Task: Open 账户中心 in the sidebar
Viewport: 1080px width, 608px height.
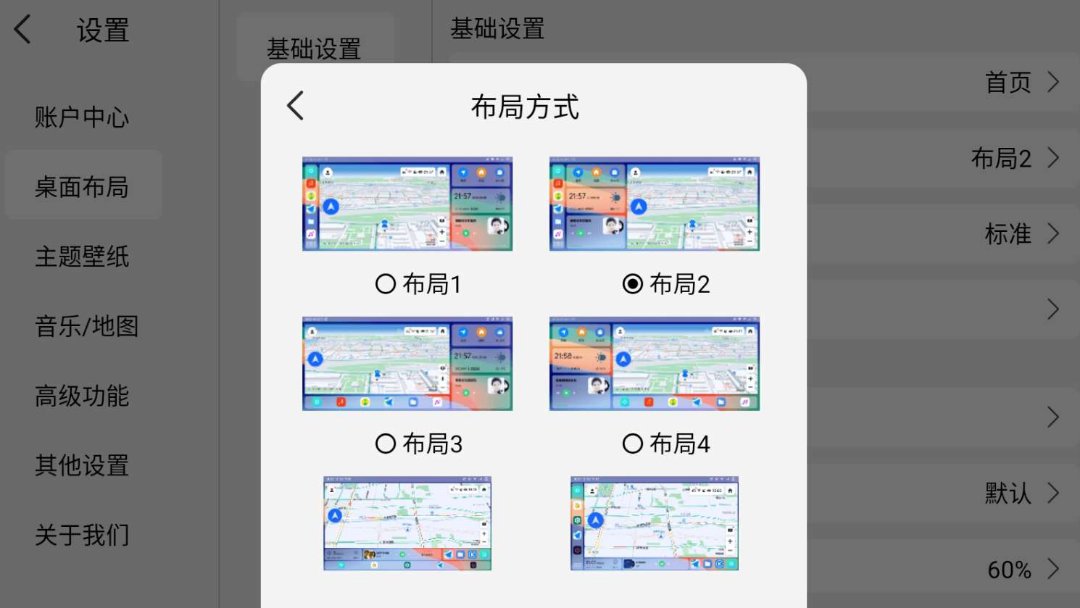Action: coord(82,117)
